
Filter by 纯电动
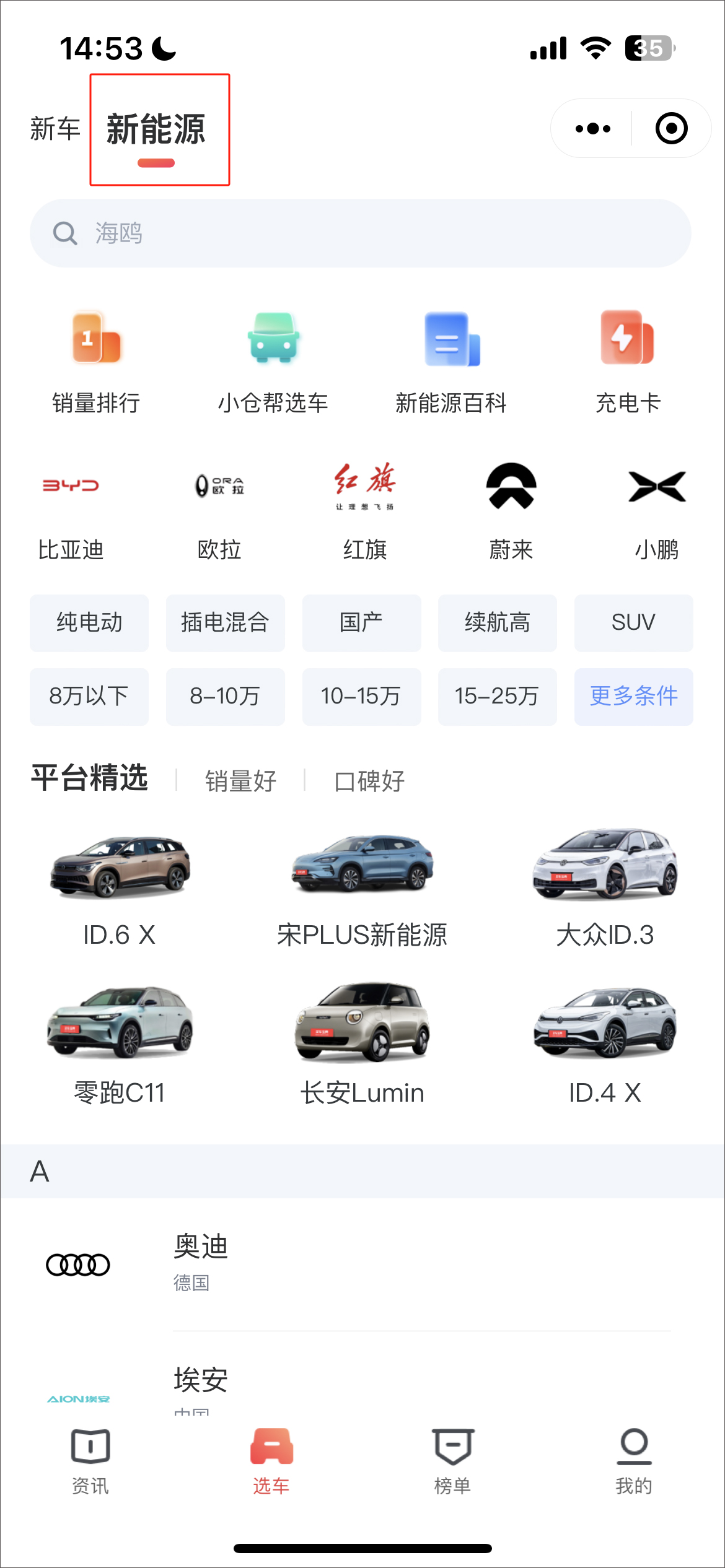tap(89, 623)
